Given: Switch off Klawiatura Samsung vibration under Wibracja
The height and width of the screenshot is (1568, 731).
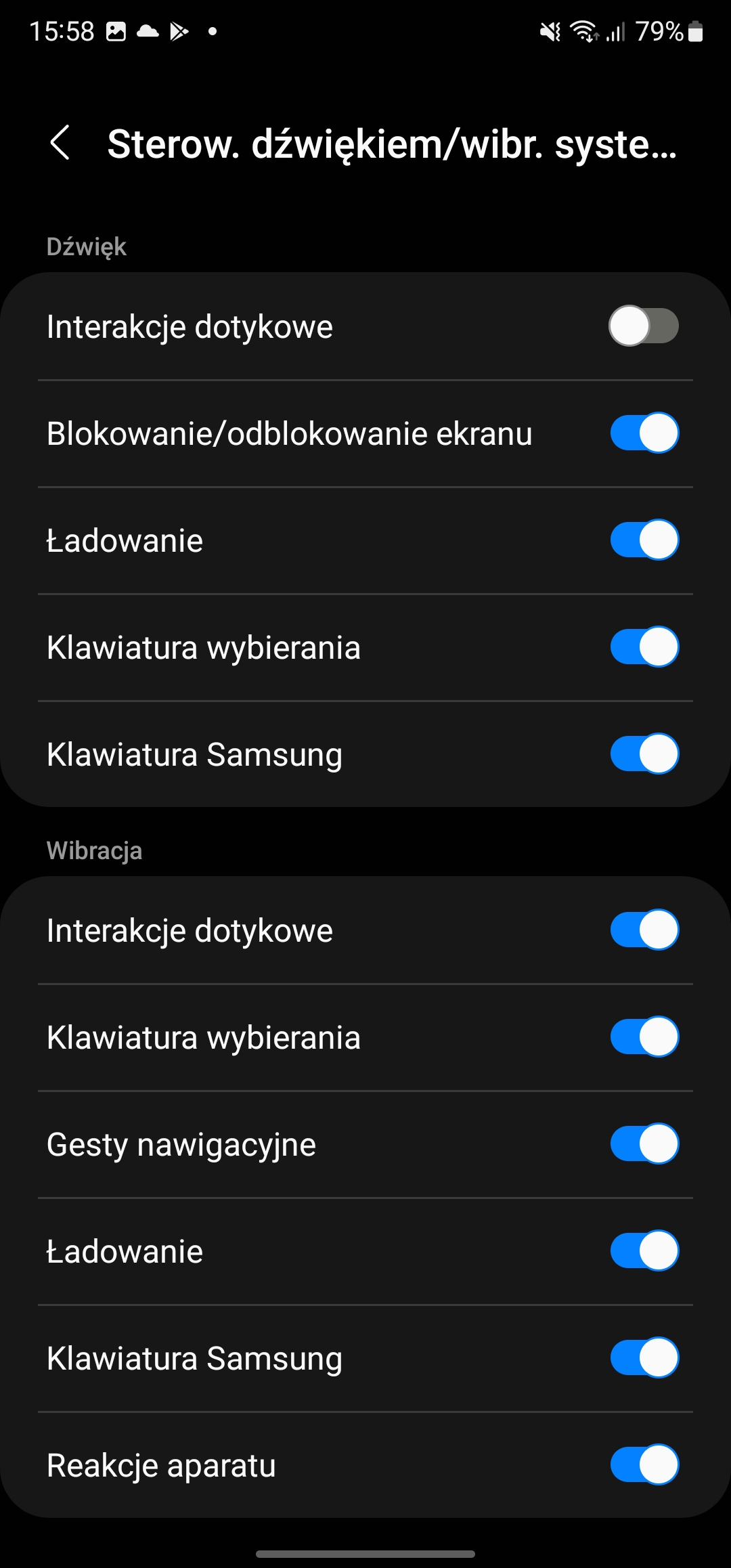Looking at the screenshot, I should [644, 1358].
